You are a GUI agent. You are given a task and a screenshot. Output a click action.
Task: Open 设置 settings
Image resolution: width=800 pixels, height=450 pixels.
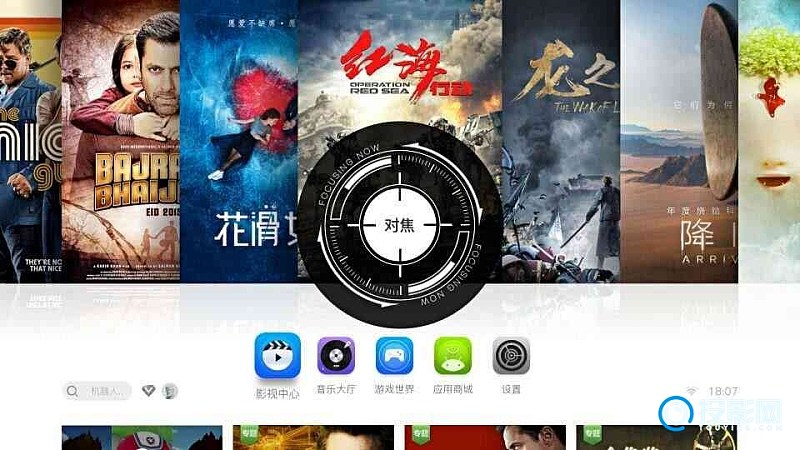(511, 356)
